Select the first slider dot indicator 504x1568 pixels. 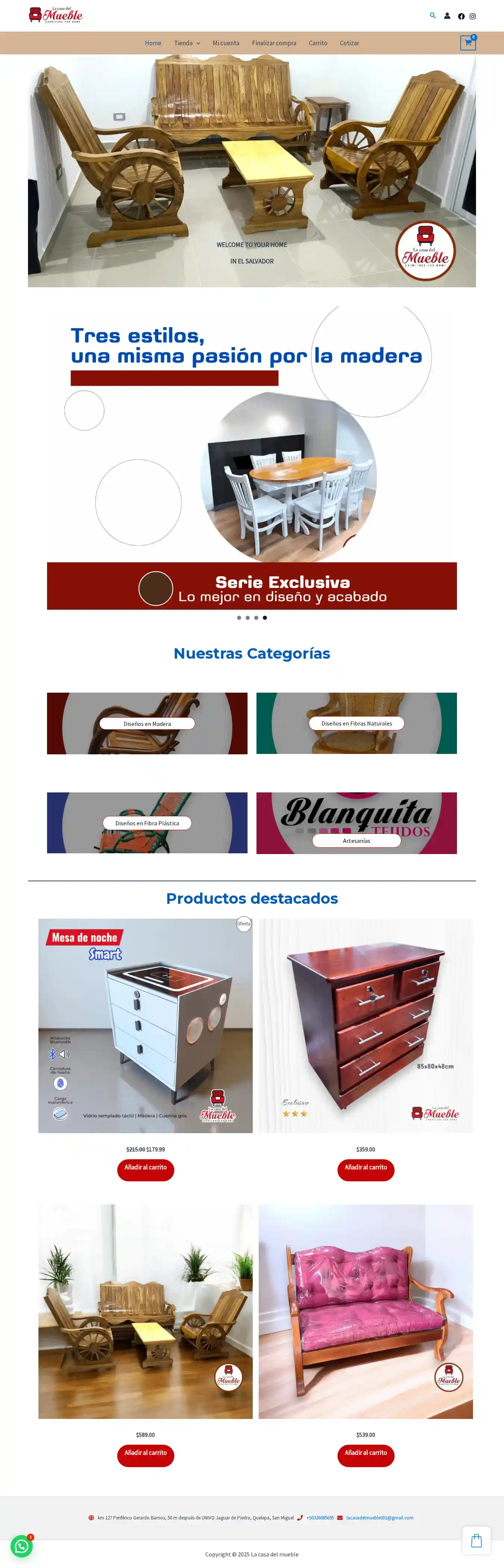pyautogui.click(x=239, y=618)
